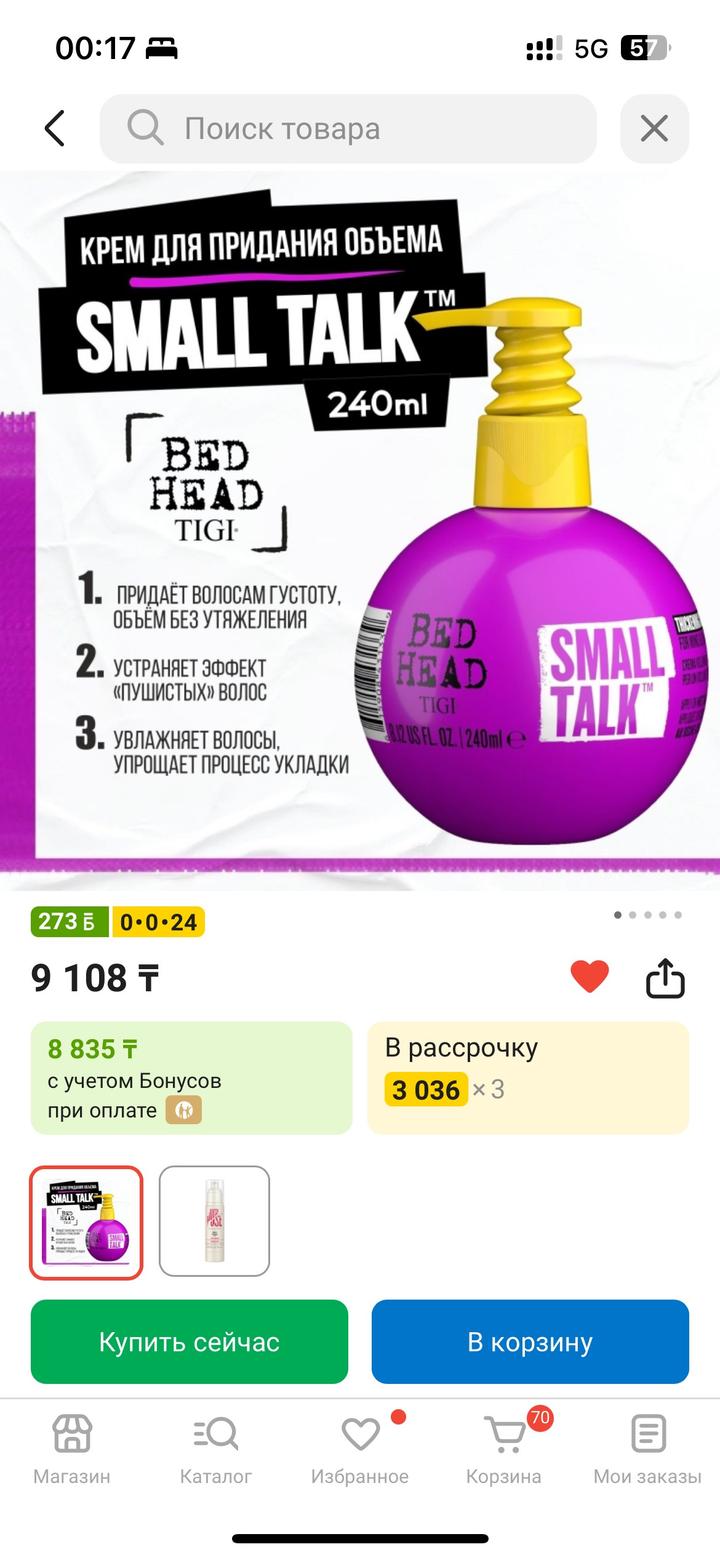The height and width of the screenshot is (1558, 720).
Task: Select the bonus payment info panel showing 8 835 ₸
Action: tap(192, 1078)
